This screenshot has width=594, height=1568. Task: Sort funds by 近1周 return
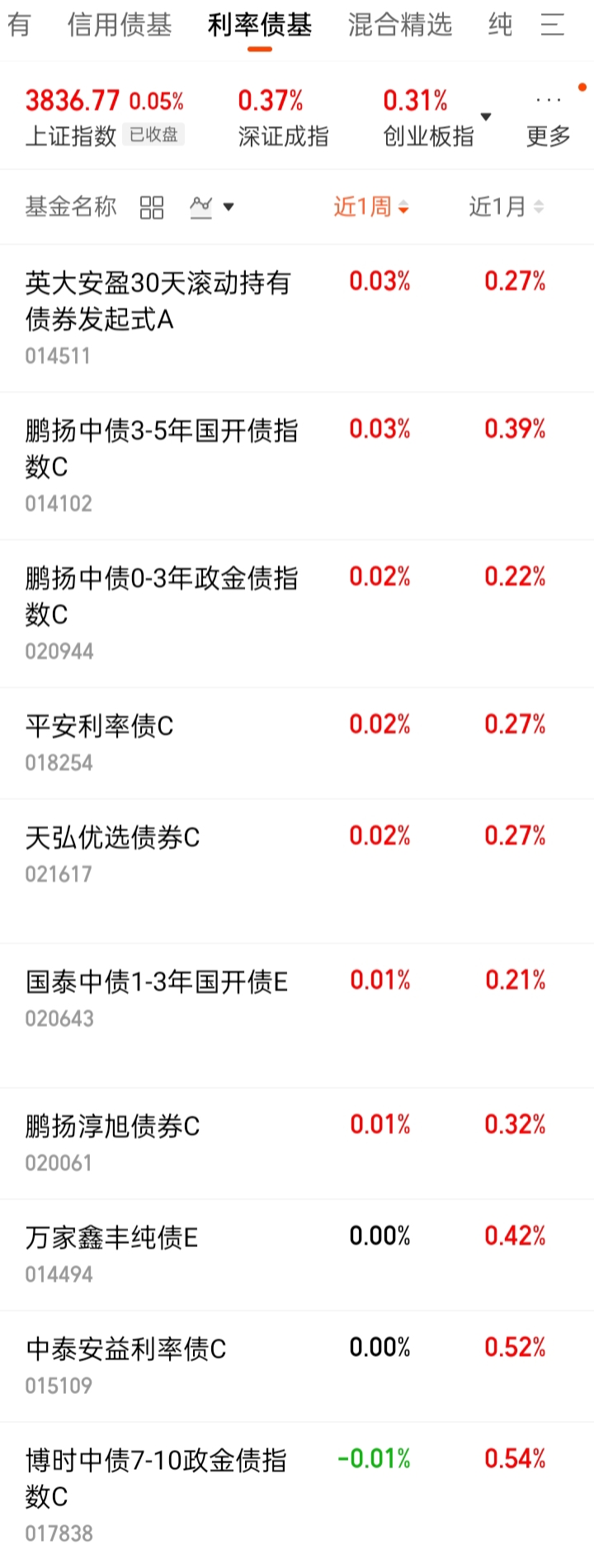tap(370, 207)
